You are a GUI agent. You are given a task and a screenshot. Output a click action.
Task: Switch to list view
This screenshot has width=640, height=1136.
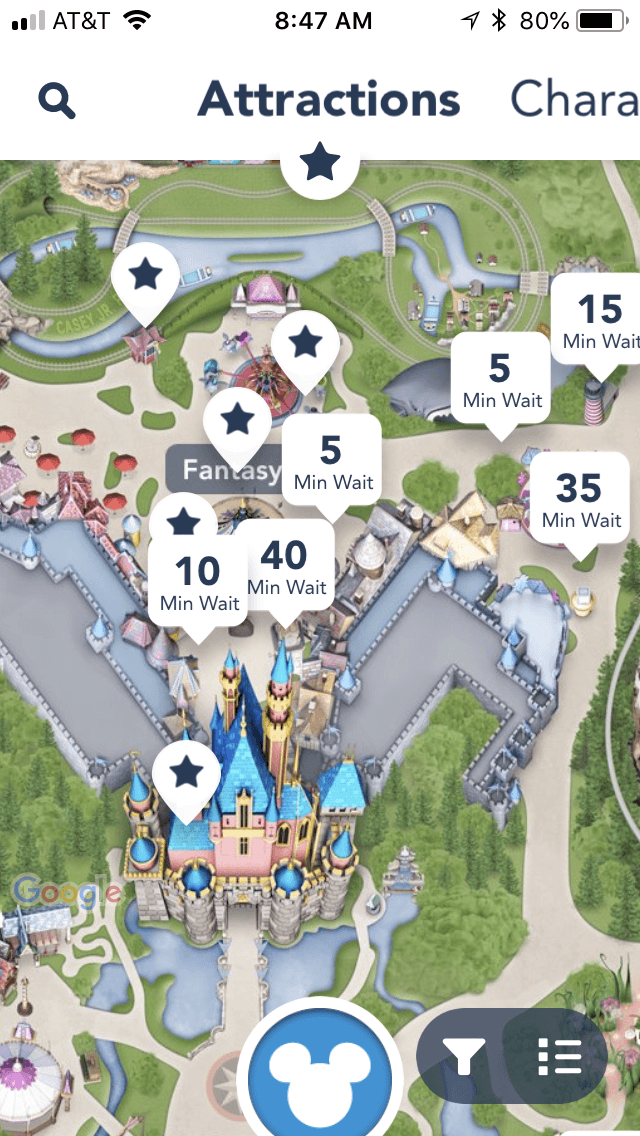(559, 1056)
